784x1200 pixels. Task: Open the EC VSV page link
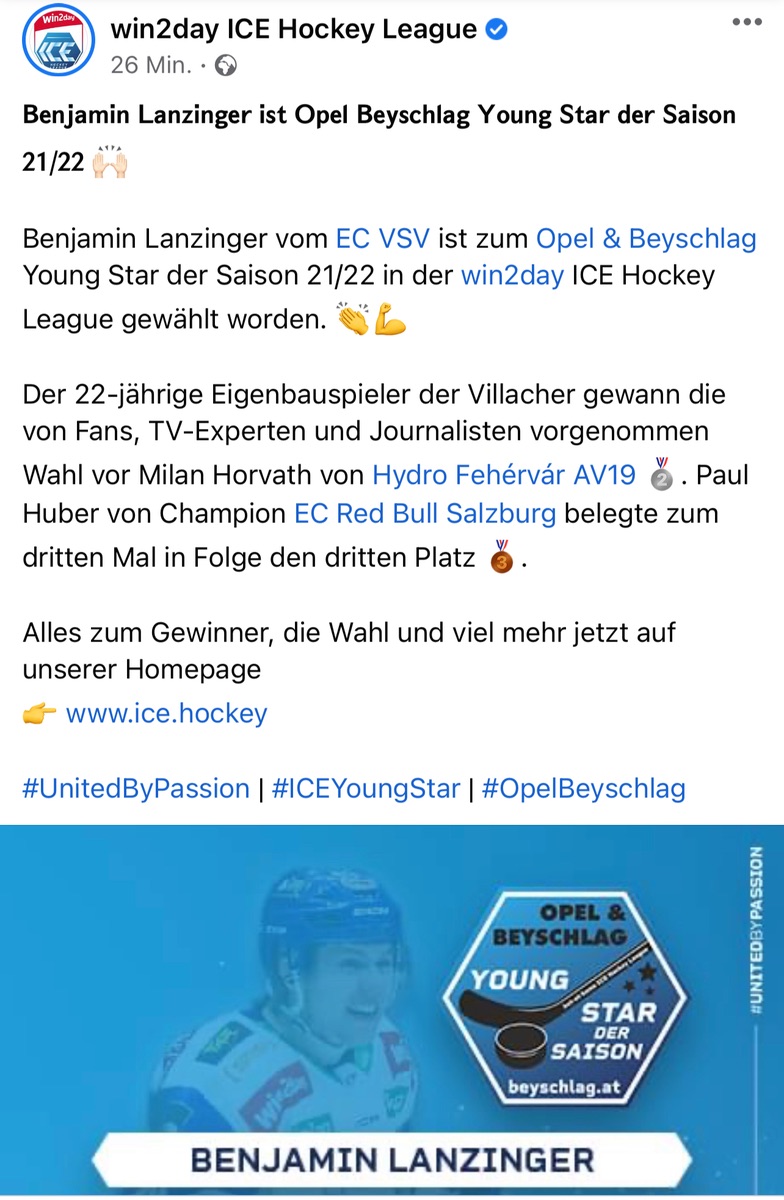click(382, 239)
